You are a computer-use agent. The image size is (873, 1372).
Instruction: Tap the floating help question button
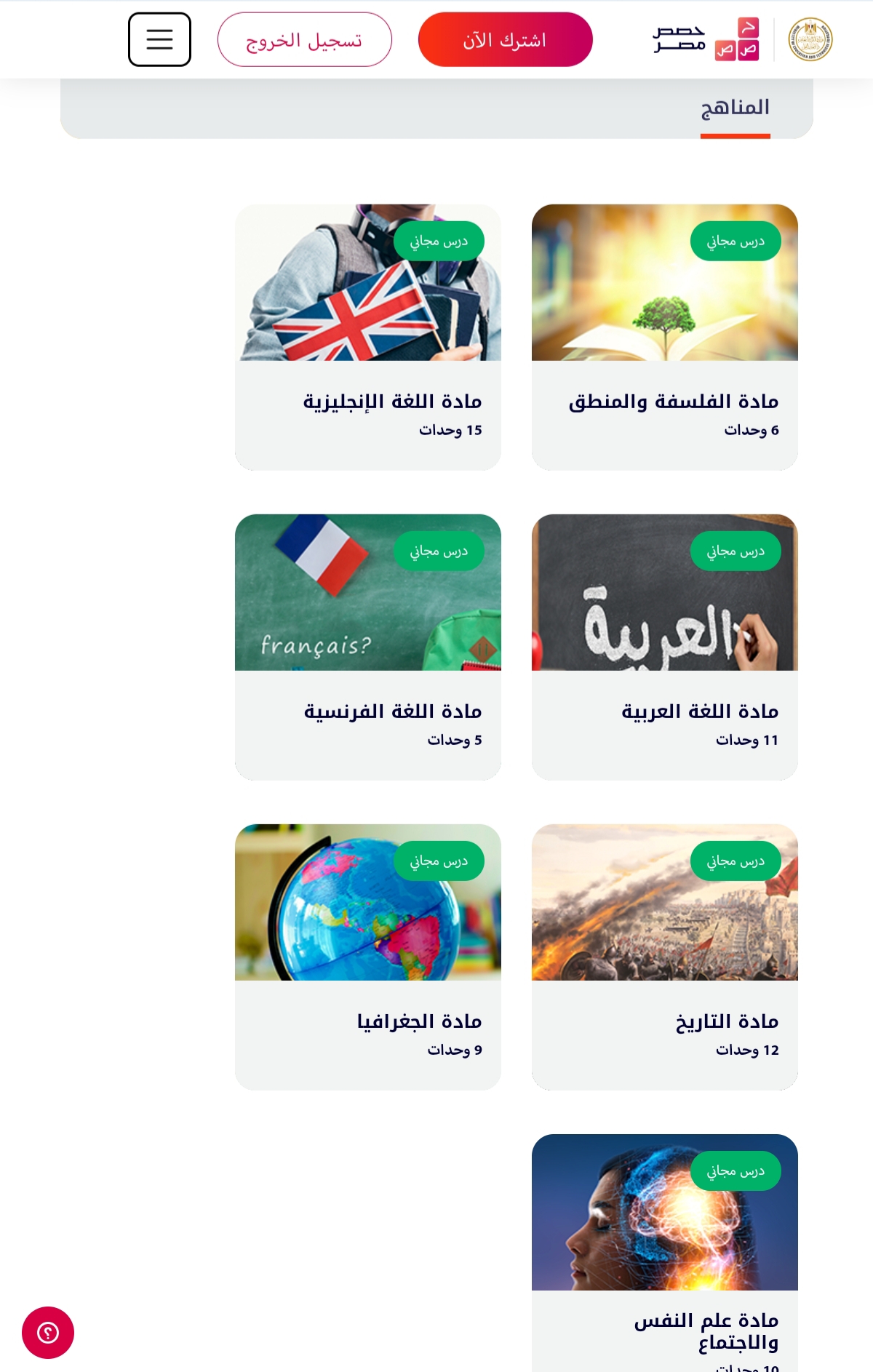point(48,1332)
